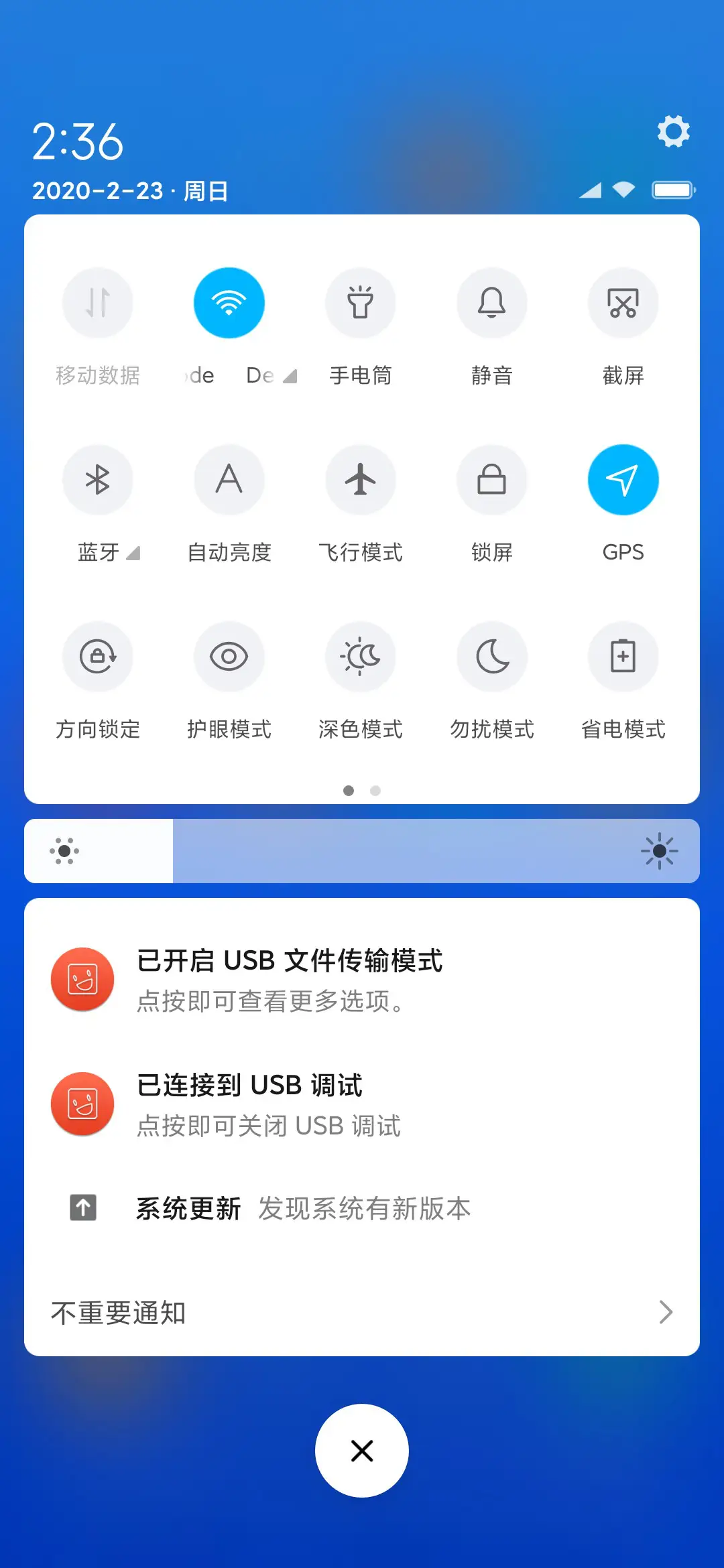This screenshot has width=724, height=1568.
Task: Enable 勿扰模式 do not disturb
Action: [x=491, y=657]
